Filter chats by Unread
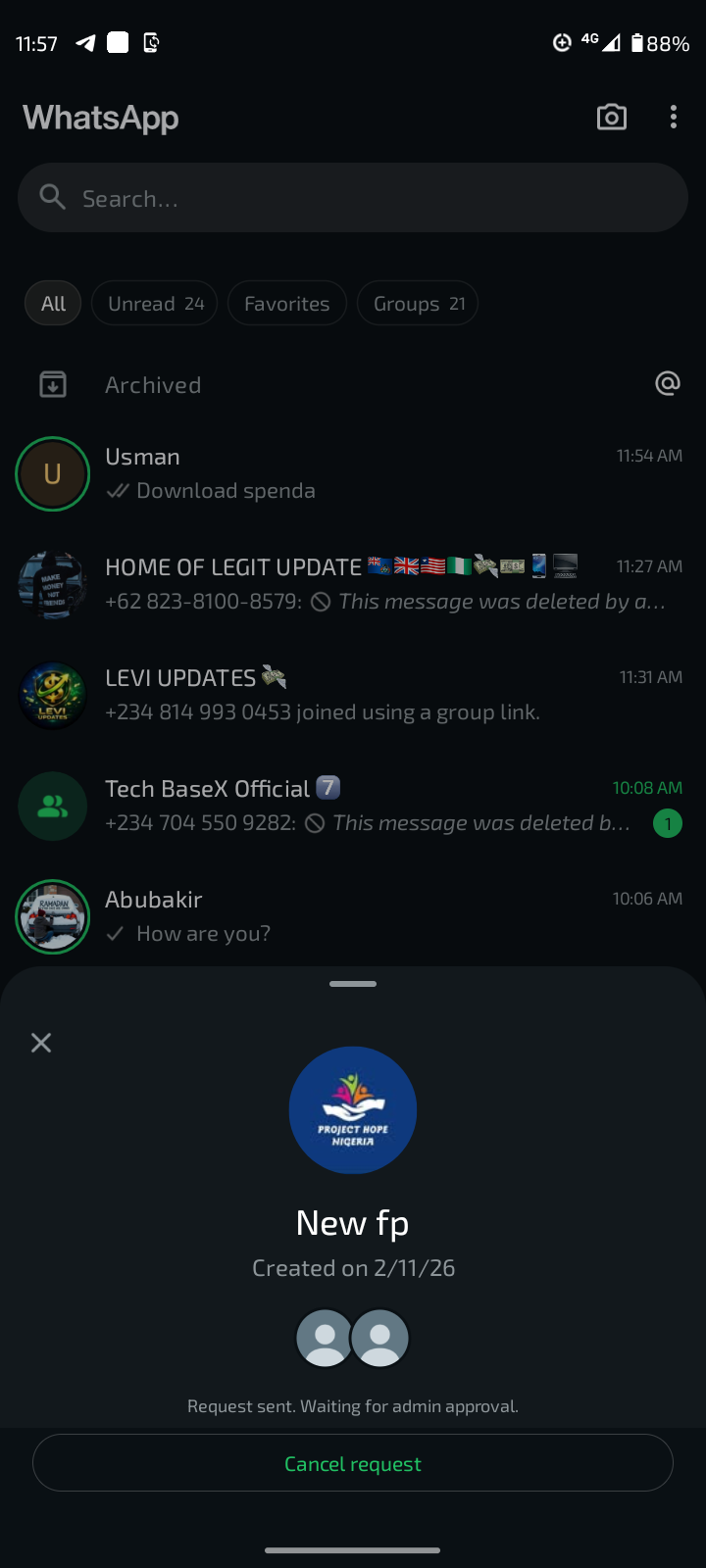The height and width of the screenshot is (1568, 706). (x=155, y=304)
